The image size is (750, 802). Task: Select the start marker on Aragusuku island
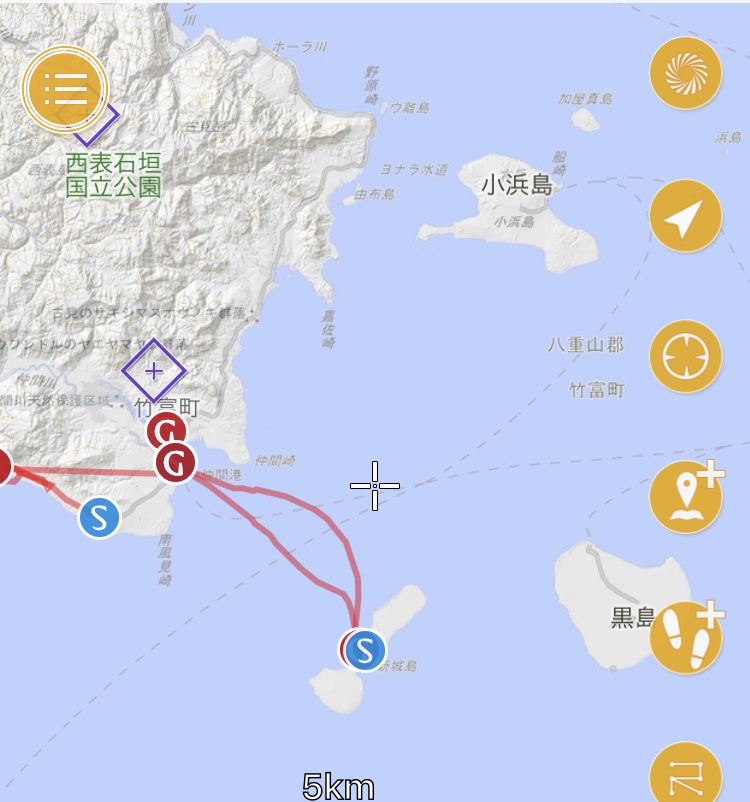(x=366, y=650)
